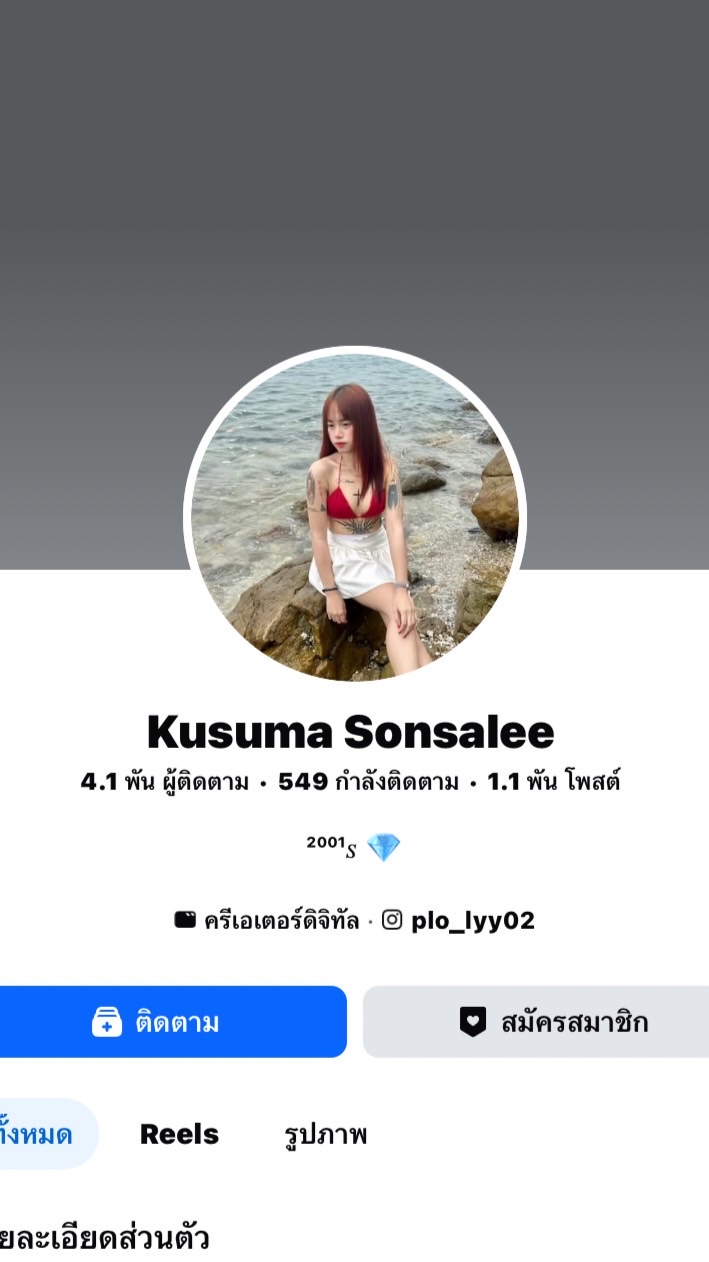709x1262 pixels.
Task: View the 549 กำลังติดตาม following list
Action: click(x=368, y=781)
